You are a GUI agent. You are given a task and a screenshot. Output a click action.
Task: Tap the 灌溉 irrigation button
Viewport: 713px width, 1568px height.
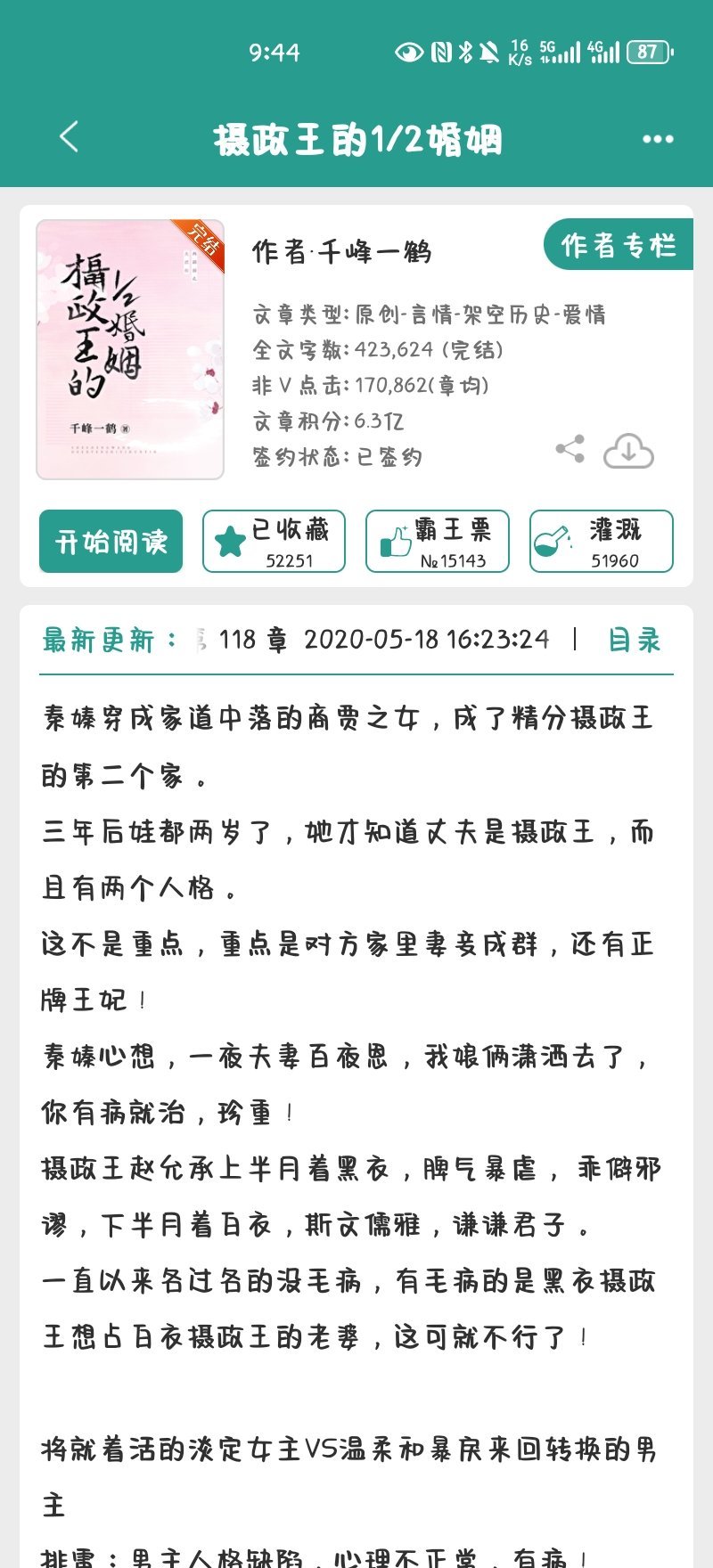tap(601, 542)
